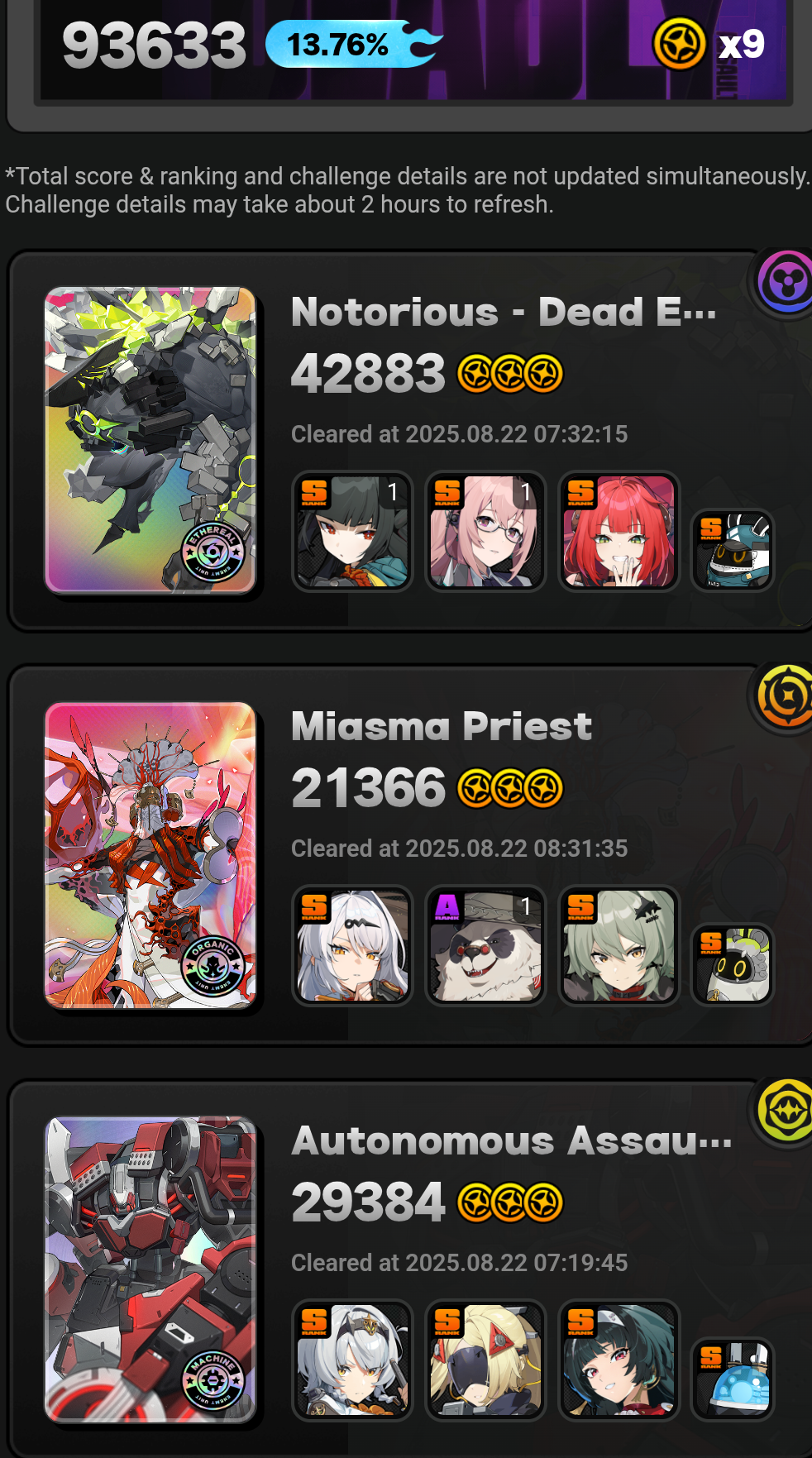Open the buff icon on Notorious - Dead End card

coord(785,283)
